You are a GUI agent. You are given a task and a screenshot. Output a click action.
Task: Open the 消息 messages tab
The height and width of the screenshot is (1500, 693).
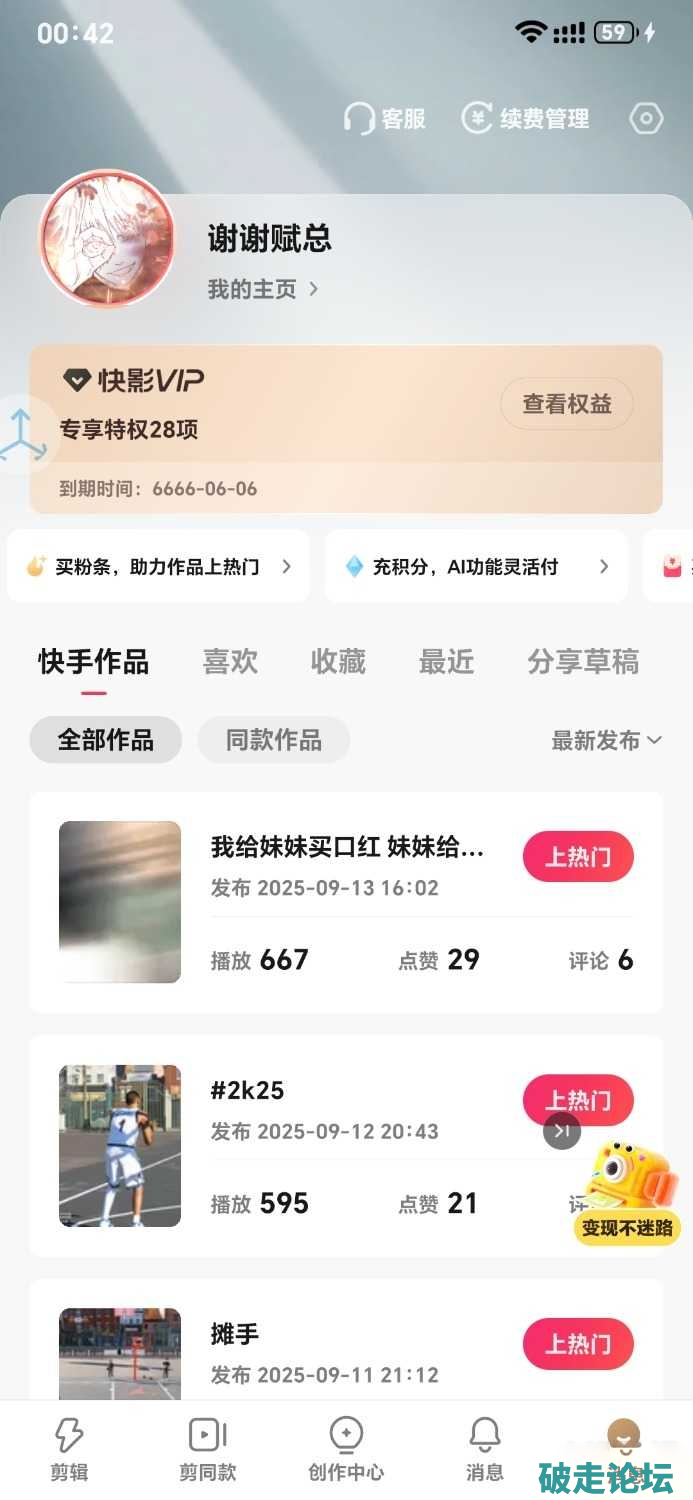[x=485, y=1448]
